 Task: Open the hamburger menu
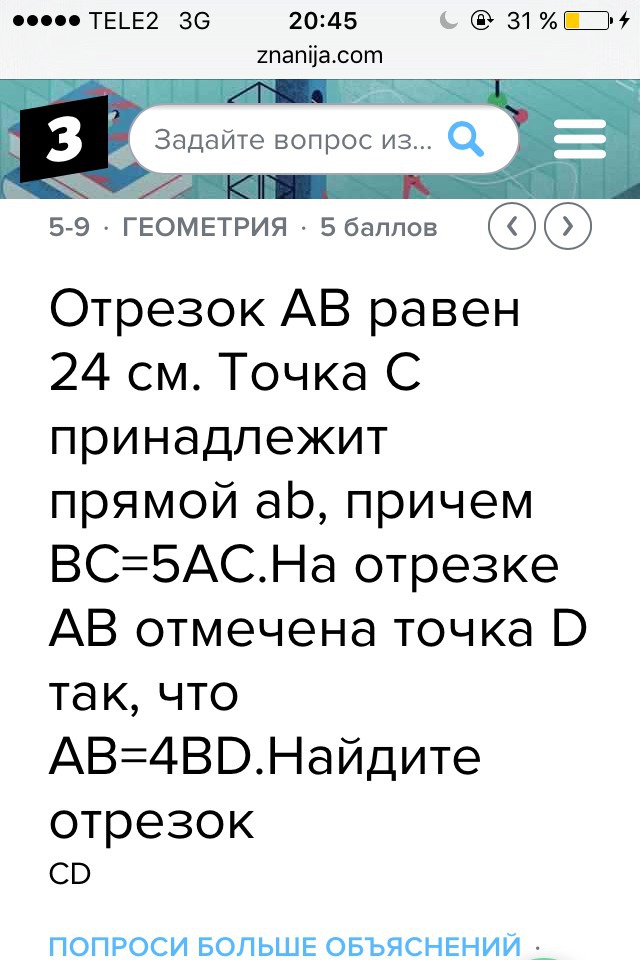[580, 139]
